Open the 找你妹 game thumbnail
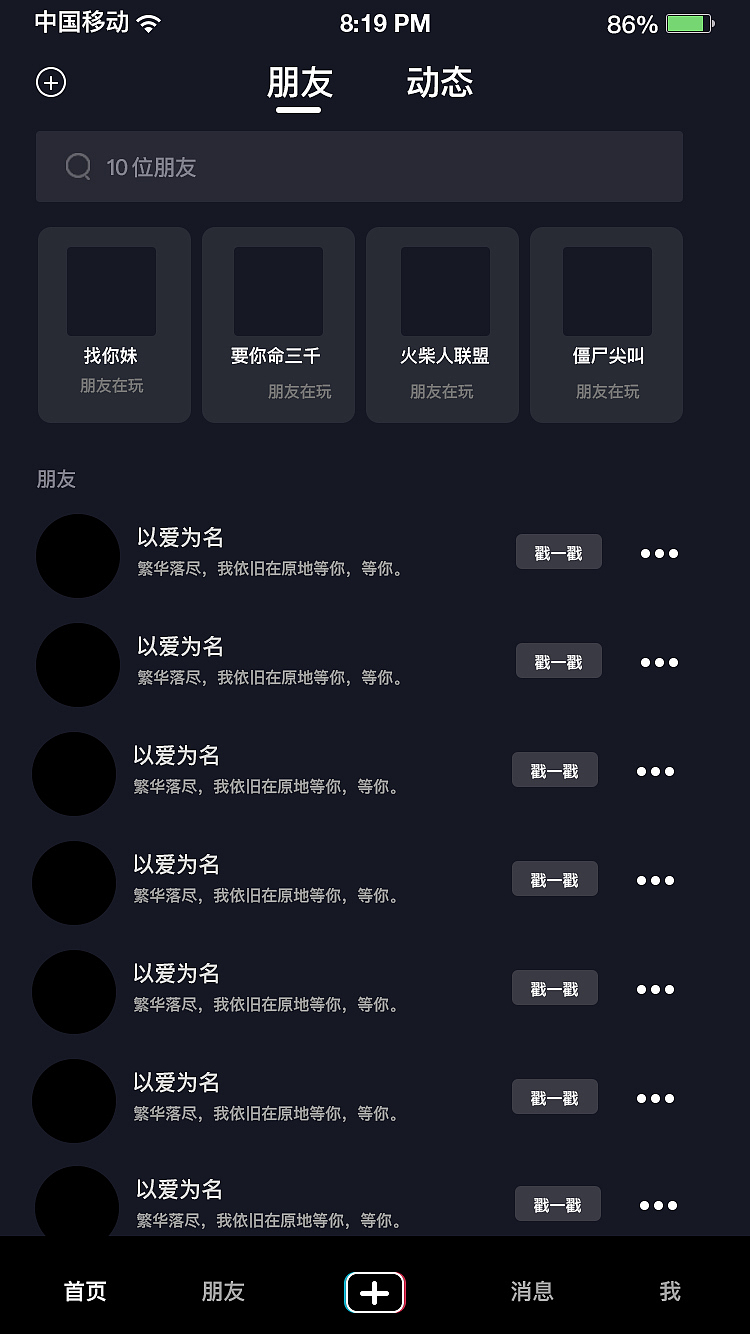 113,291
